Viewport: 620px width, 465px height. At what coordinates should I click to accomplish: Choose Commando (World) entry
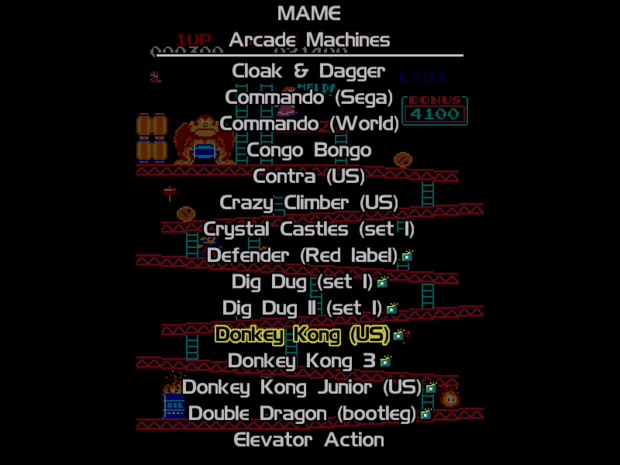(x=309, y=124)
